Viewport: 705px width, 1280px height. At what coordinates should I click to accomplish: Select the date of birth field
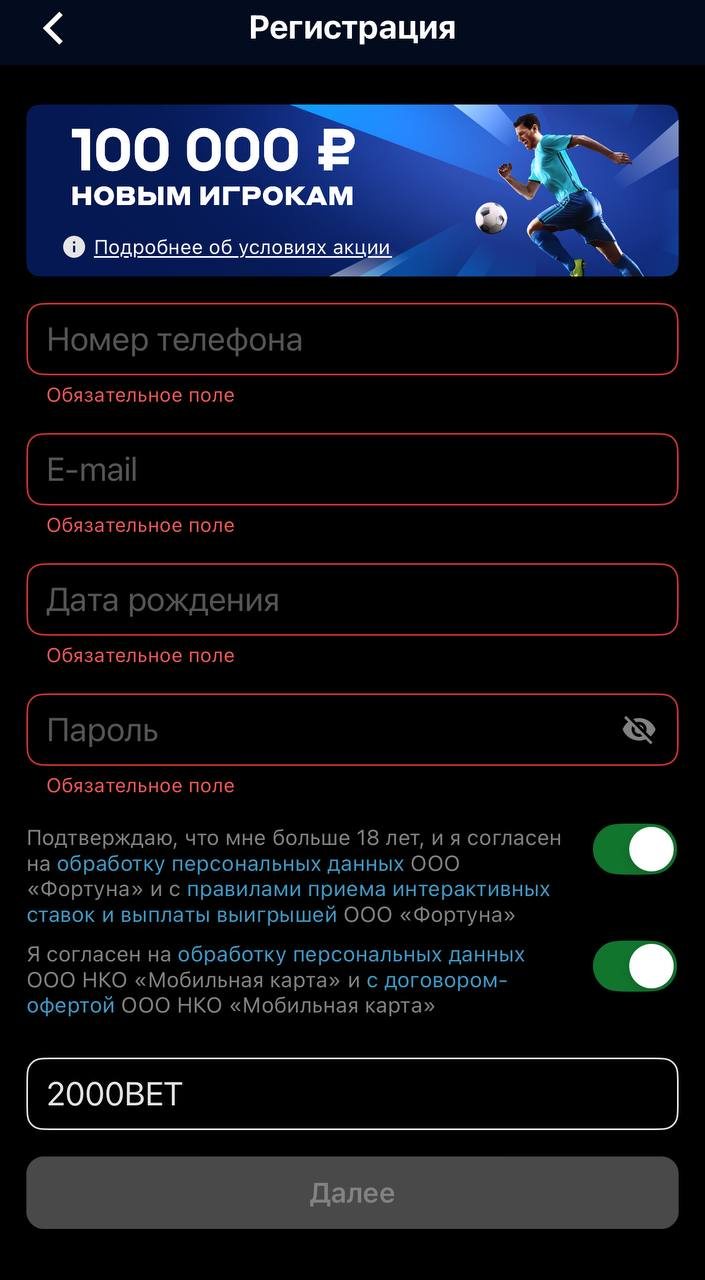[x=352, y=600]
